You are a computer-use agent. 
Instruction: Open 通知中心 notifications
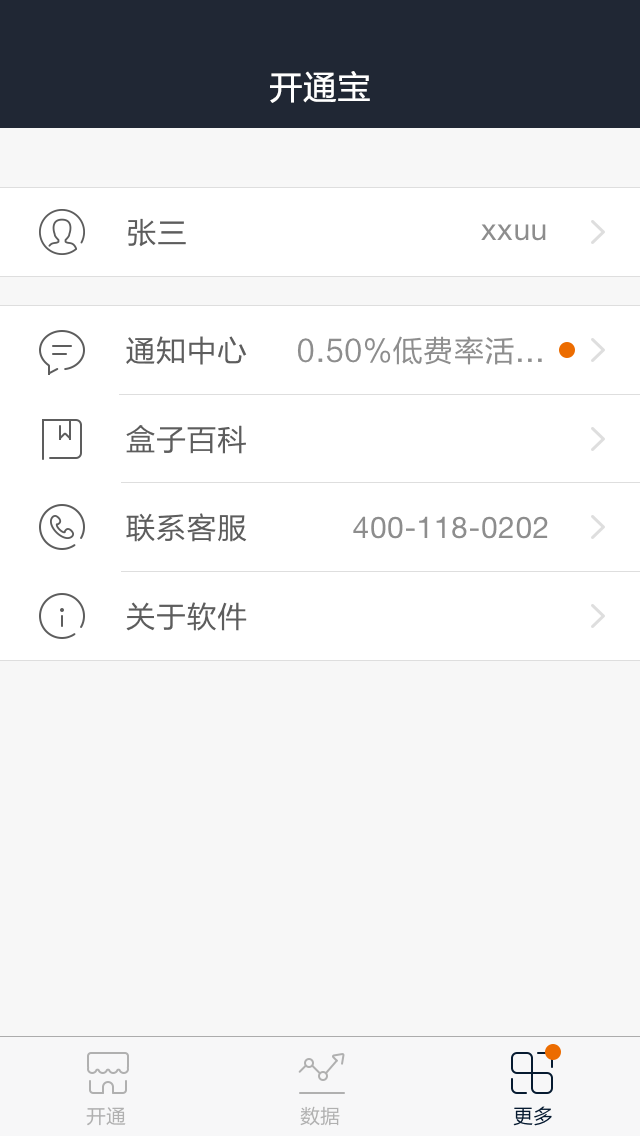pyautogui.click(x=320, y=350)
